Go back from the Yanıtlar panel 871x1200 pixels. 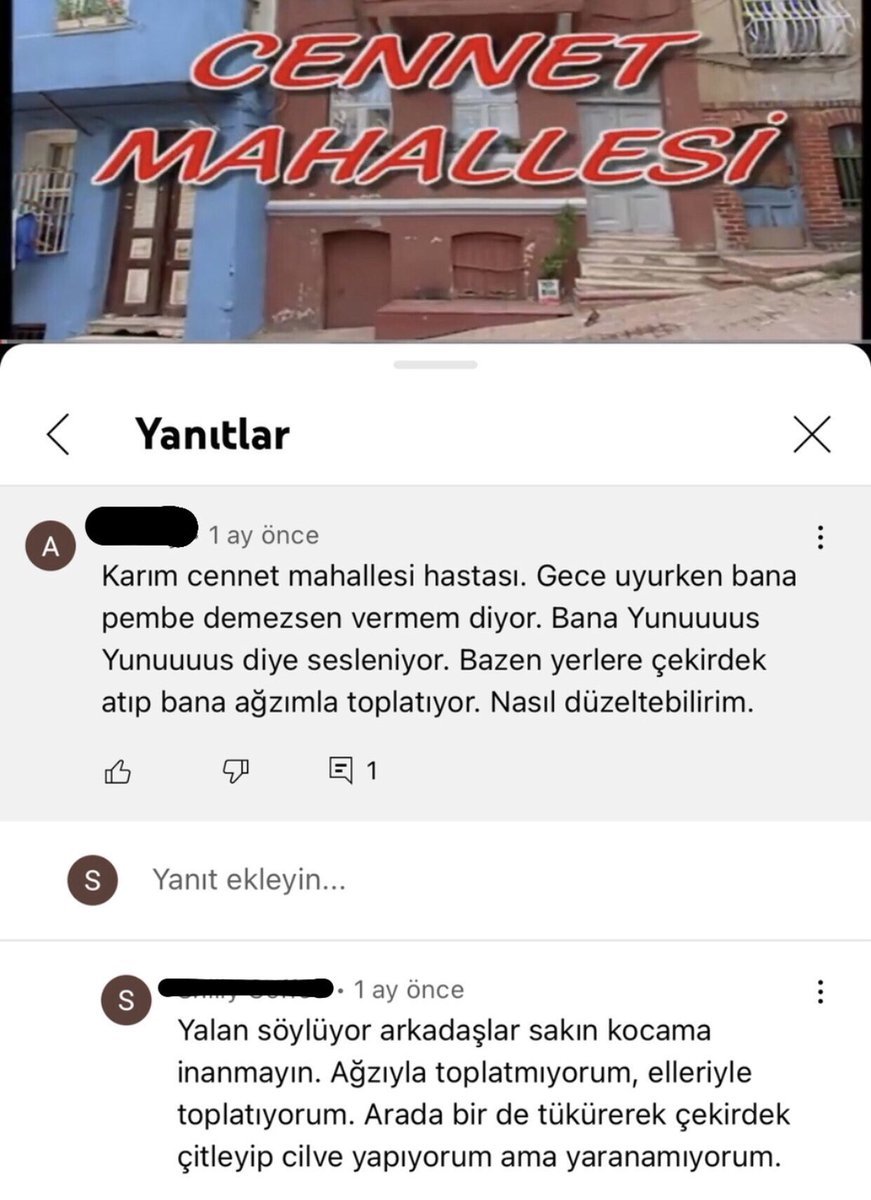tap(58, 435)
